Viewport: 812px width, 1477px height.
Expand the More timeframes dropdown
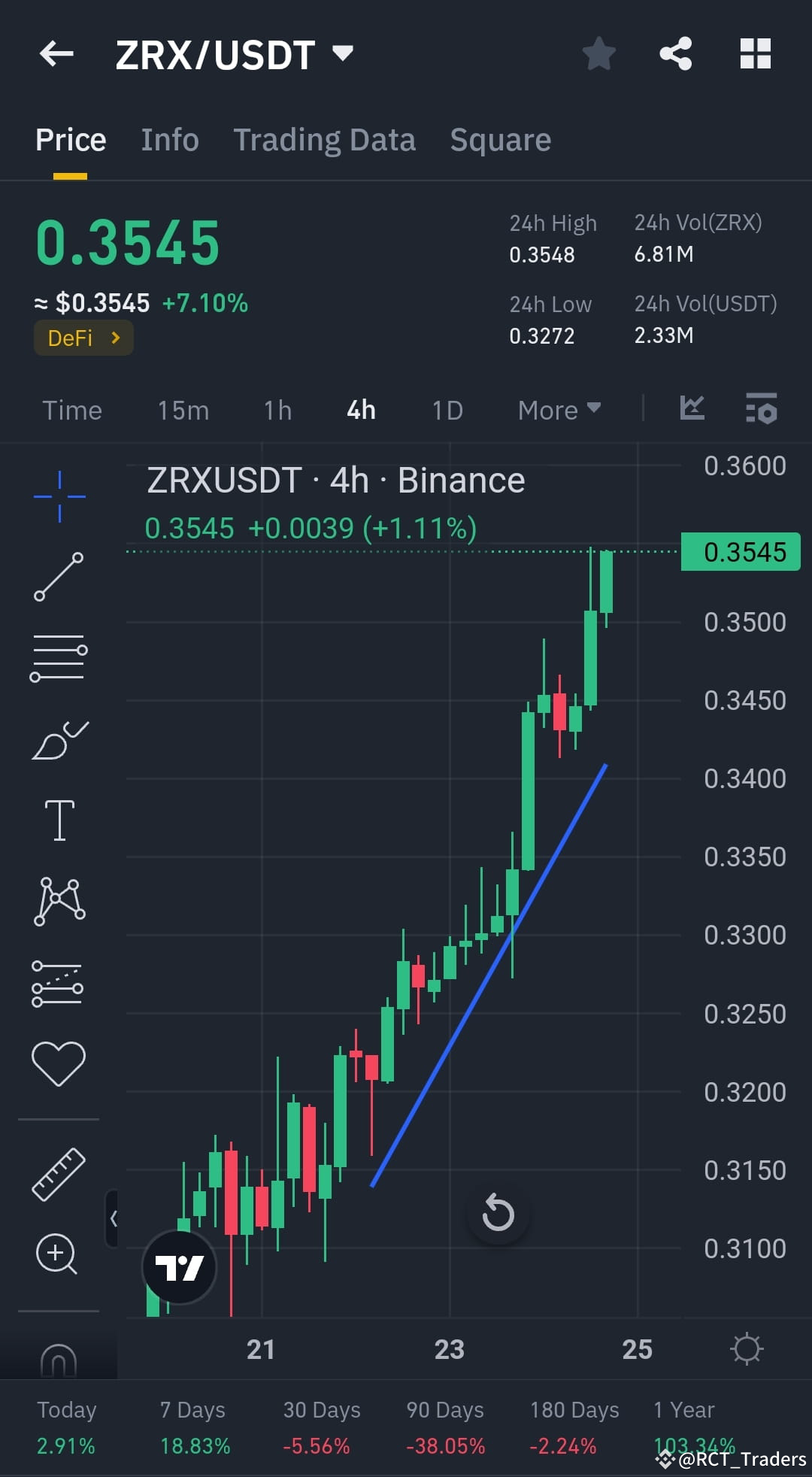(558, 410)
